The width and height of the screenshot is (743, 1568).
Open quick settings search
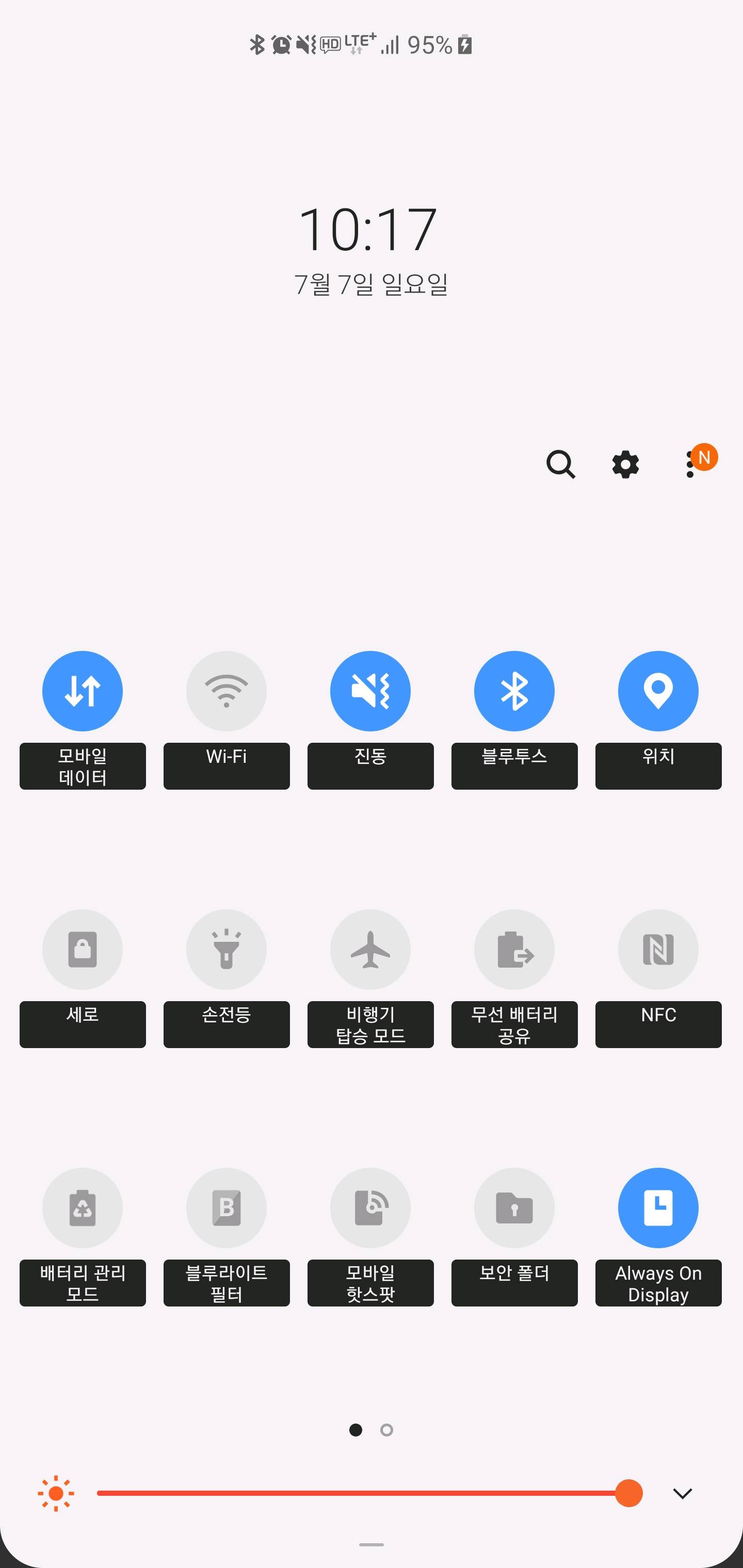point(560,464)
